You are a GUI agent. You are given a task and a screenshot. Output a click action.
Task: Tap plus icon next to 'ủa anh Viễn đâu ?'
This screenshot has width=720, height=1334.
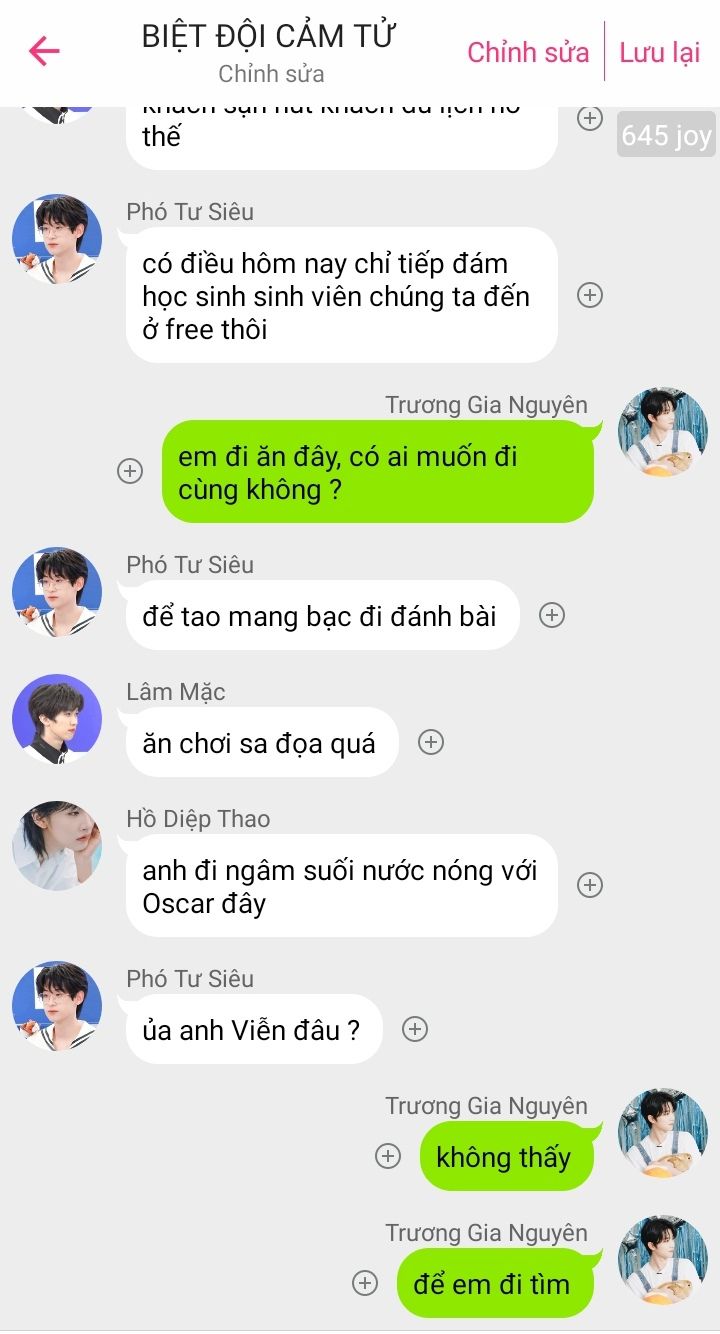(415, 1029)
